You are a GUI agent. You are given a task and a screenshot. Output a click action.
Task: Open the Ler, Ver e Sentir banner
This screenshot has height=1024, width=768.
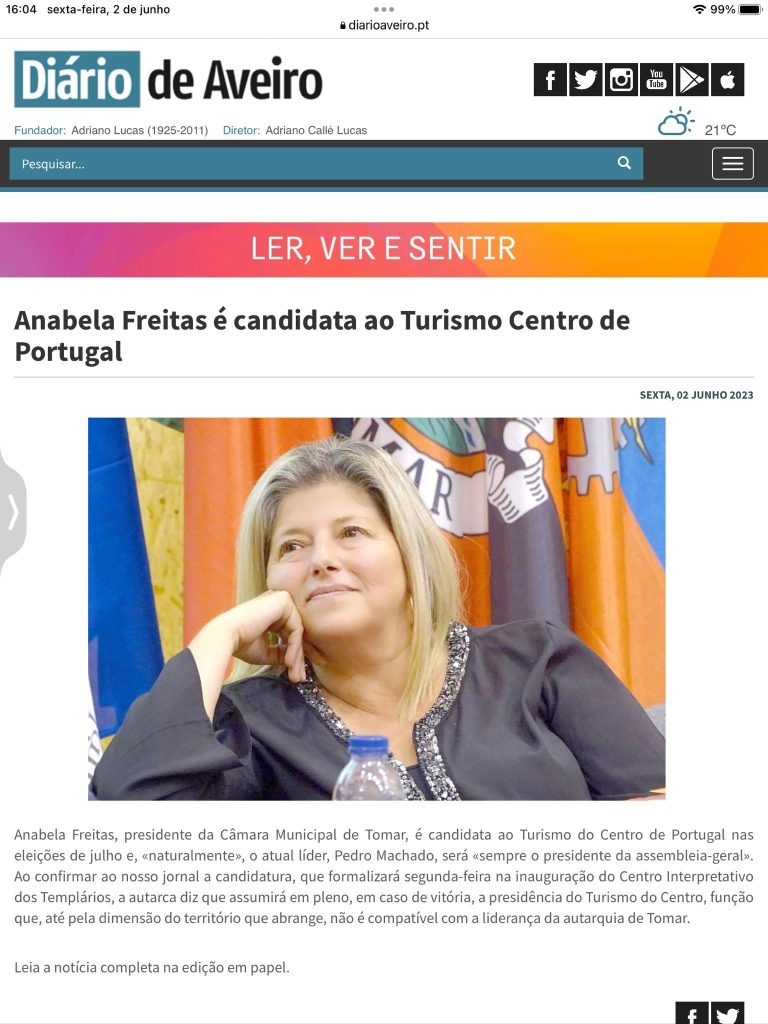coord(384,249)
